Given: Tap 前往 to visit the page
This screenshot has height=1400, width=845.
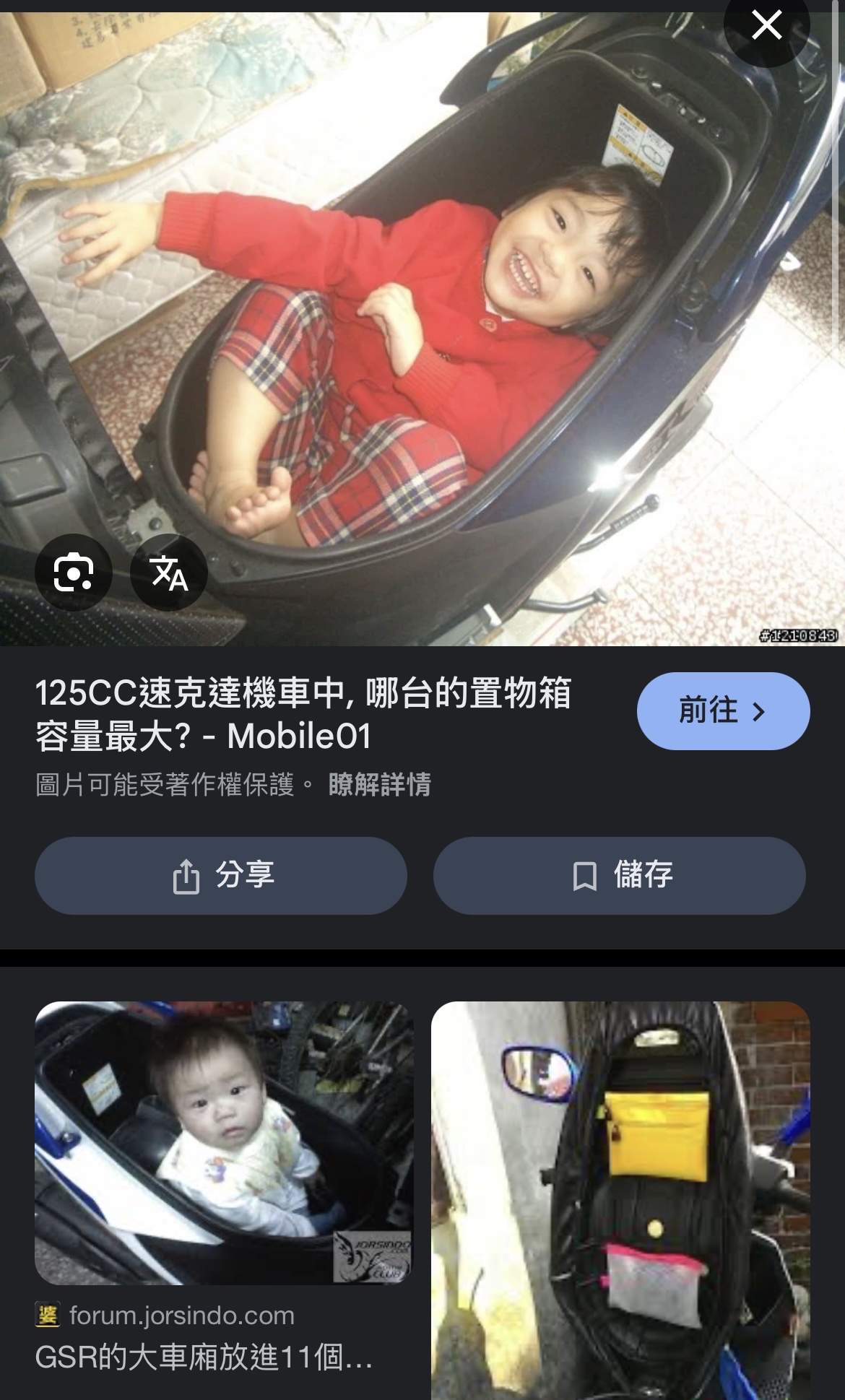Looking at the screenshot, I should 723,711.
